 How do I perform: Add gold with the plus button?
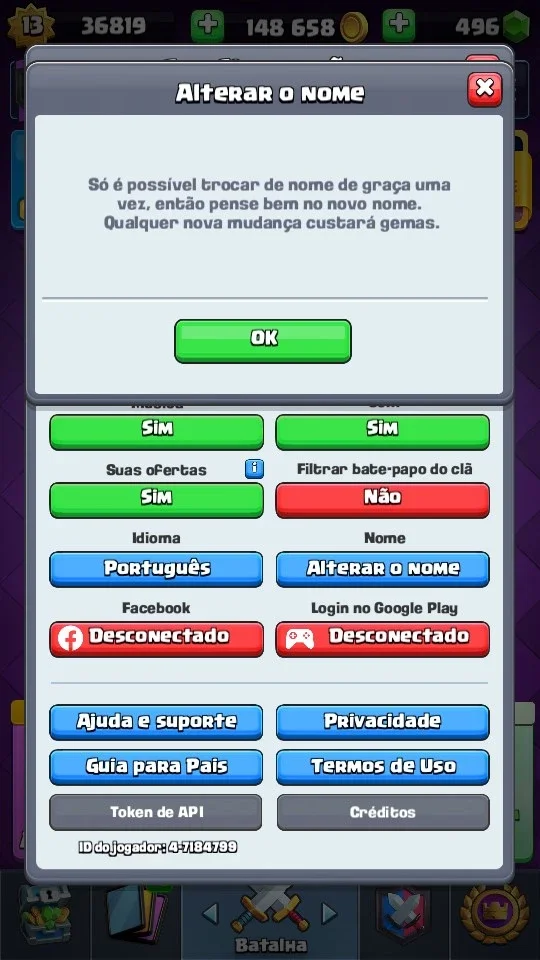(x=399, y=26)
